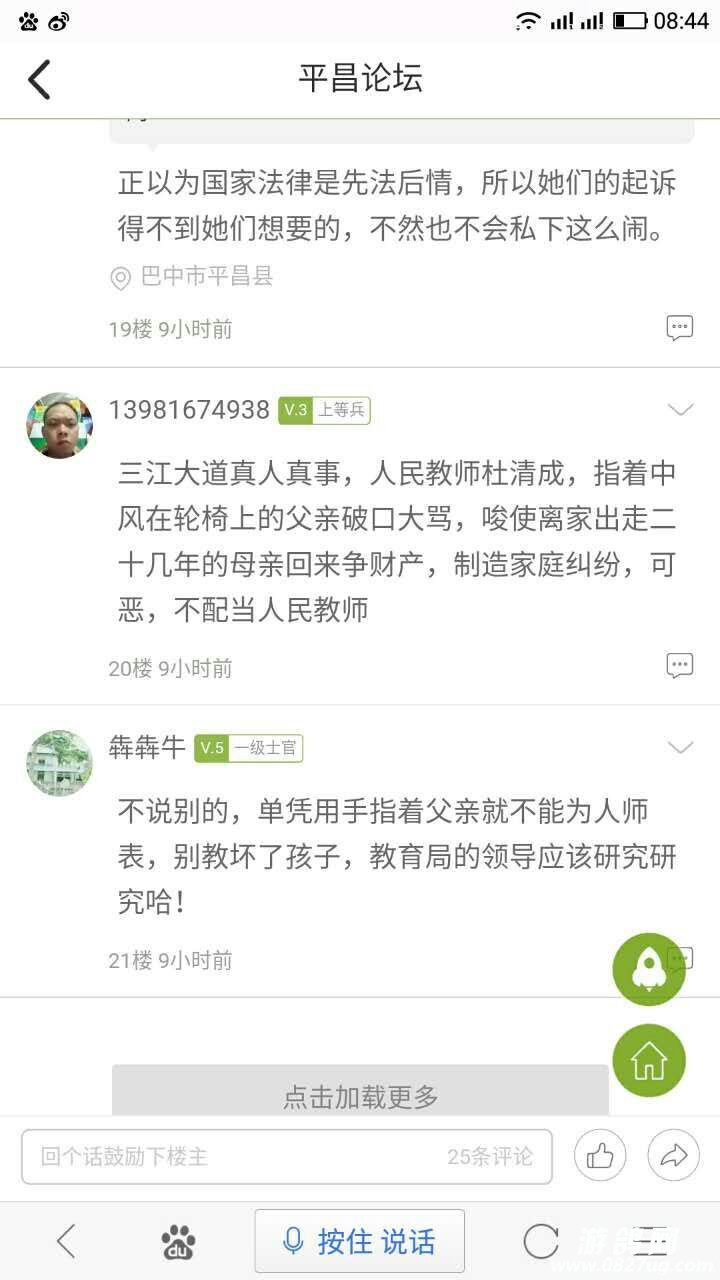This screenshot has height=1280, width=720.
Task: Reply to the 19楼 comment
Action: tap(680, 328)
